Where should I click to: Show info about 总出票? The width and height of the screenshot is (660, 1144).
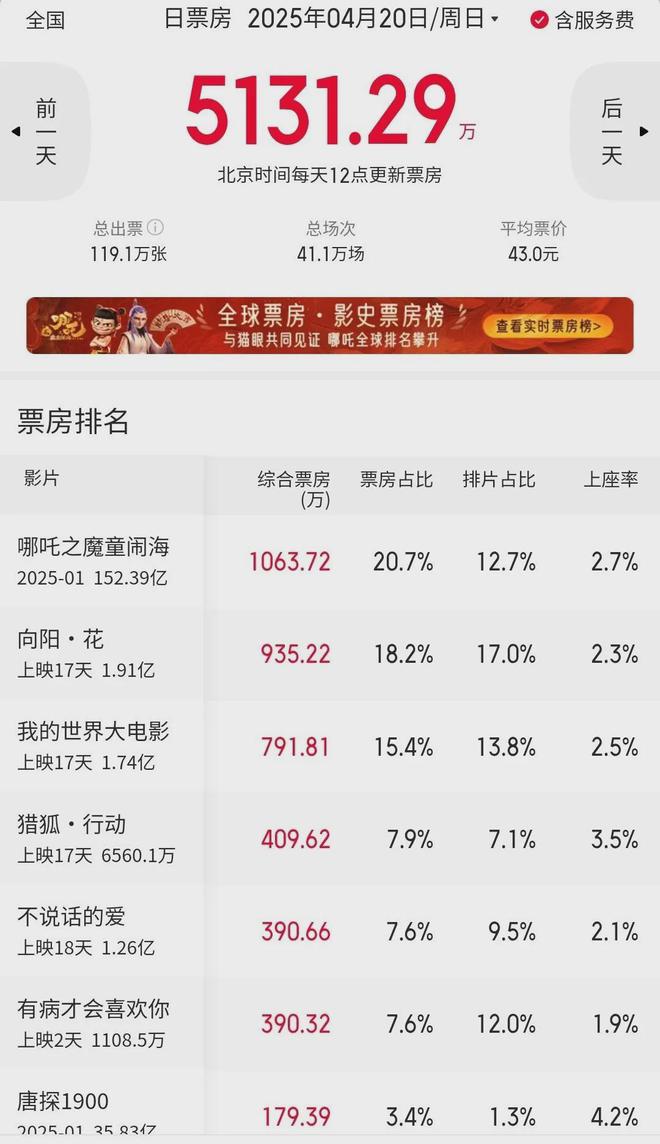click(x=155, y=228)
